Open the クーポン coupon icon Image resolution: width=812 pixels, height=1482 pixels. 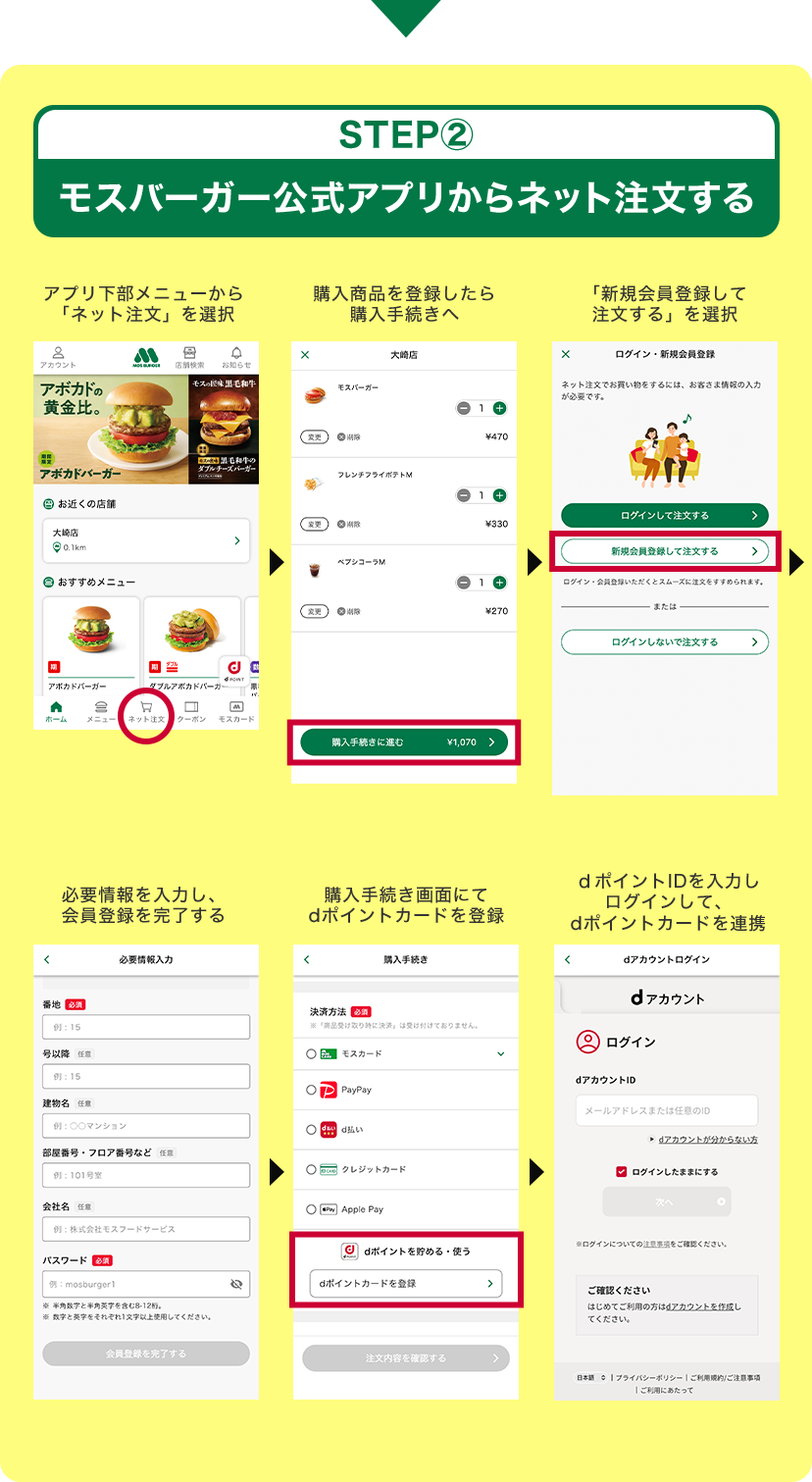[192, 708]
